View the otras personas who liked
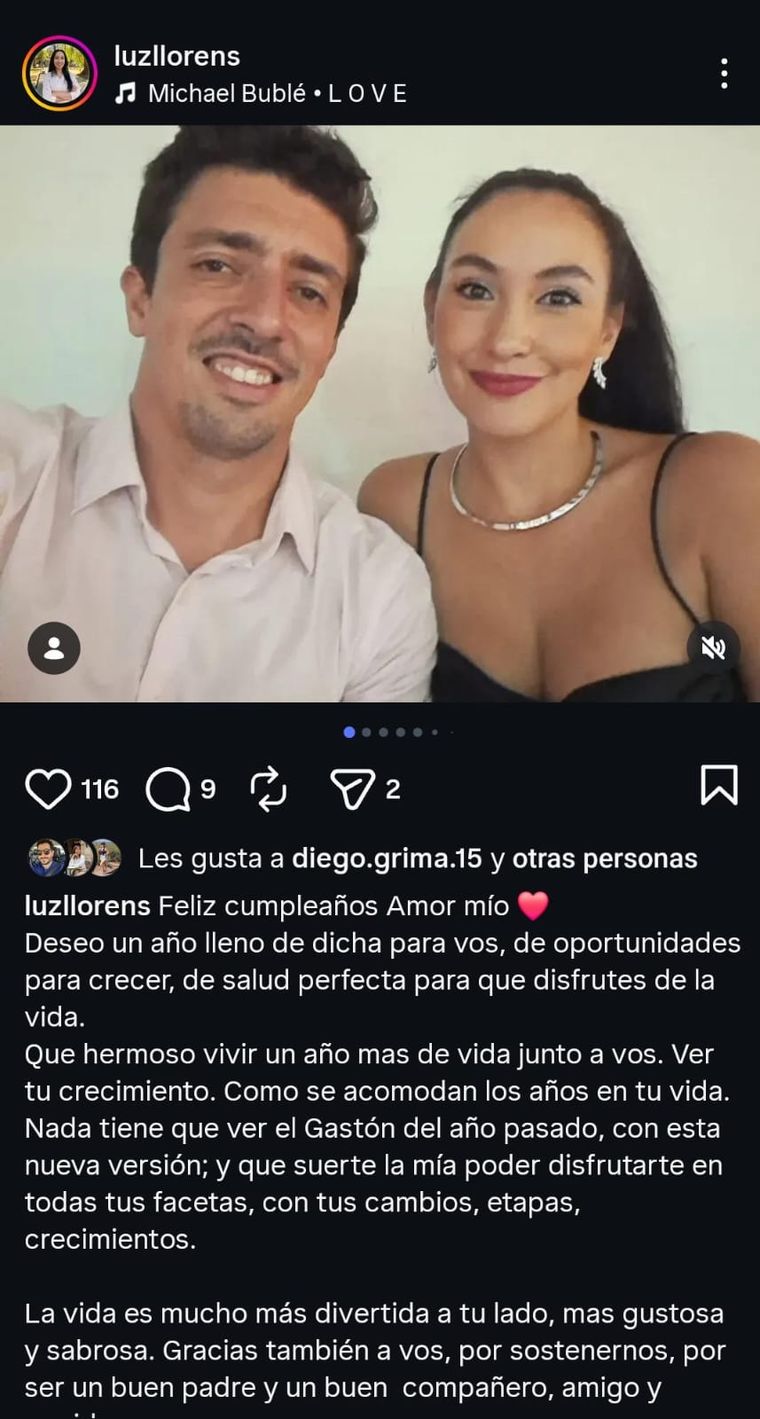The width and height of the screenshot is (760, 1419). click(604, 858)
